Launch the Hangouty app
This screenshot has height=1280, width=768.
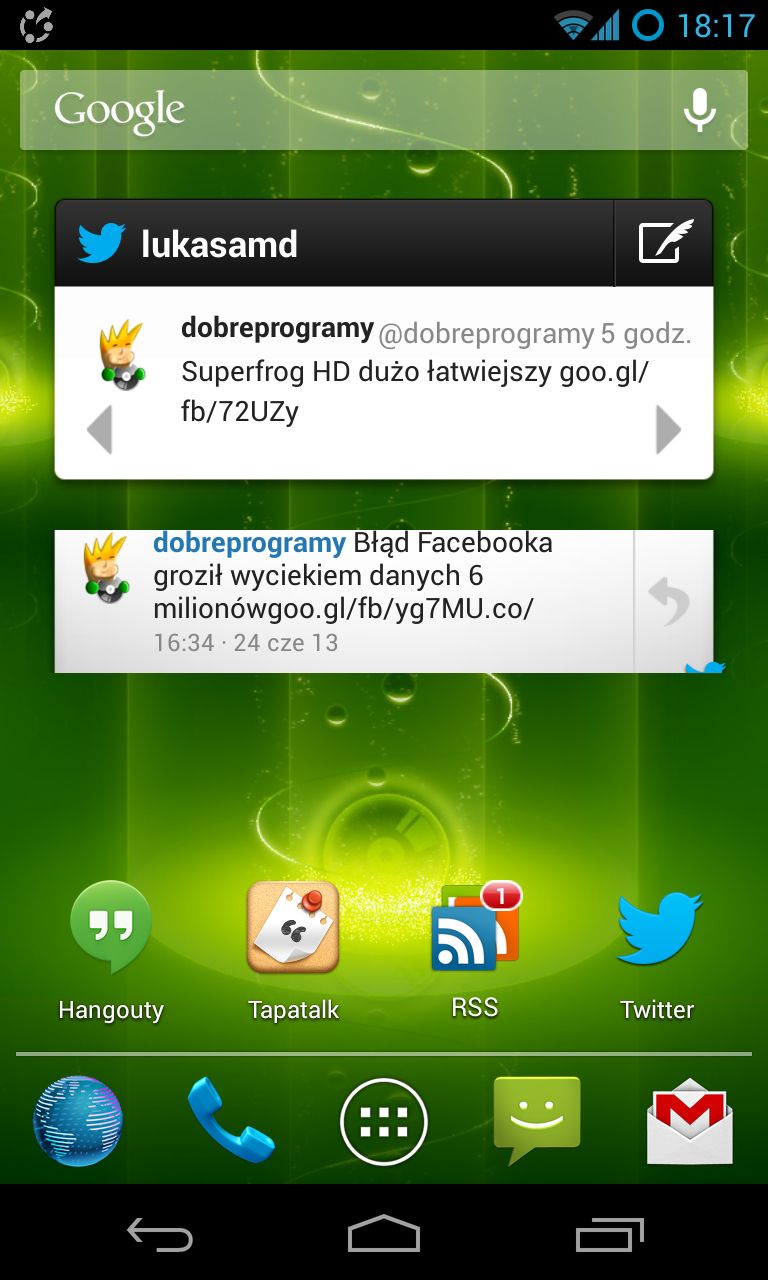[111, 951]
